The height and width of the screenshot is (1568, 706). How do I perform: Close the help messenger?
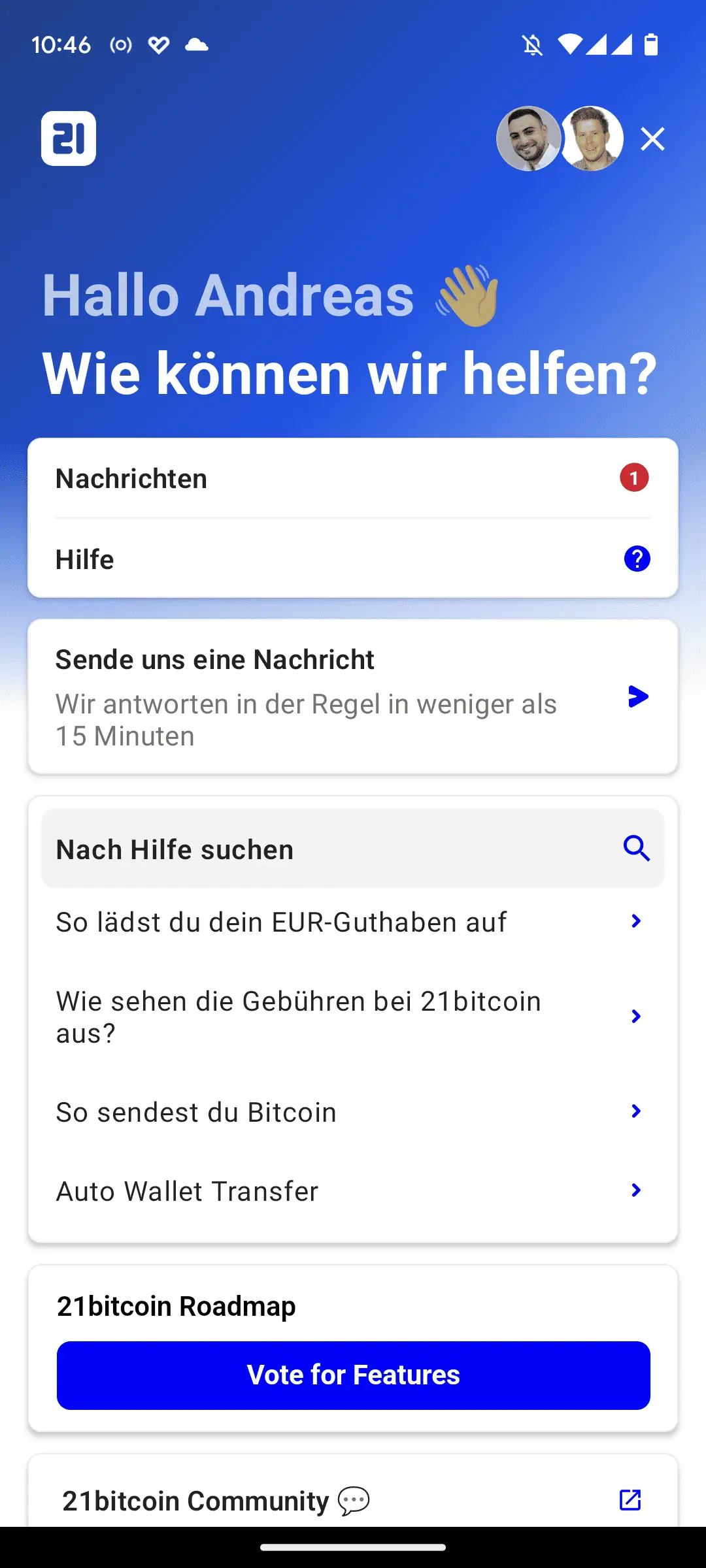click(x=652, y=139)
